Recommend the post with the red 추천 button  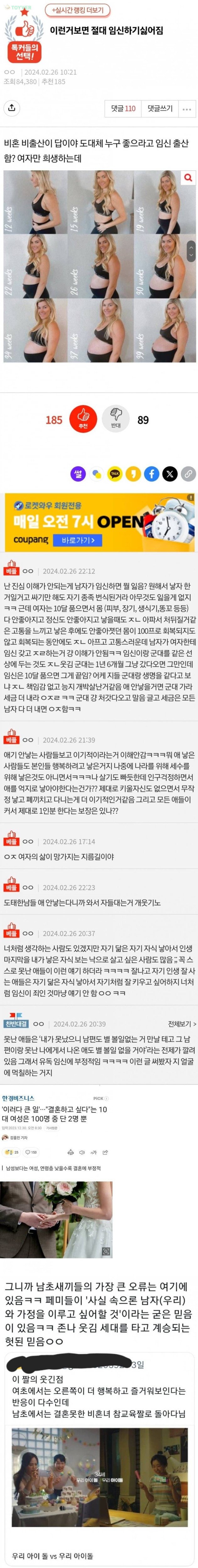[83, 419]
